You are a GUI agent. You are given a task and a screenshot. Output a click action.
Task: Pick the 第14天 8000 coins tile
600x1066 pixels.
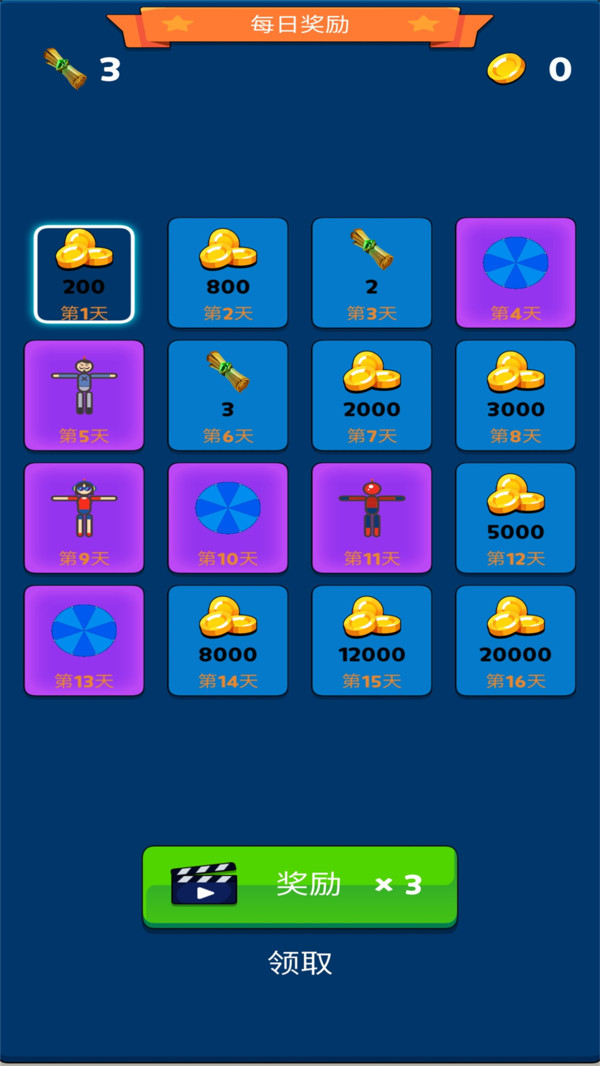(x=228, y=641)
